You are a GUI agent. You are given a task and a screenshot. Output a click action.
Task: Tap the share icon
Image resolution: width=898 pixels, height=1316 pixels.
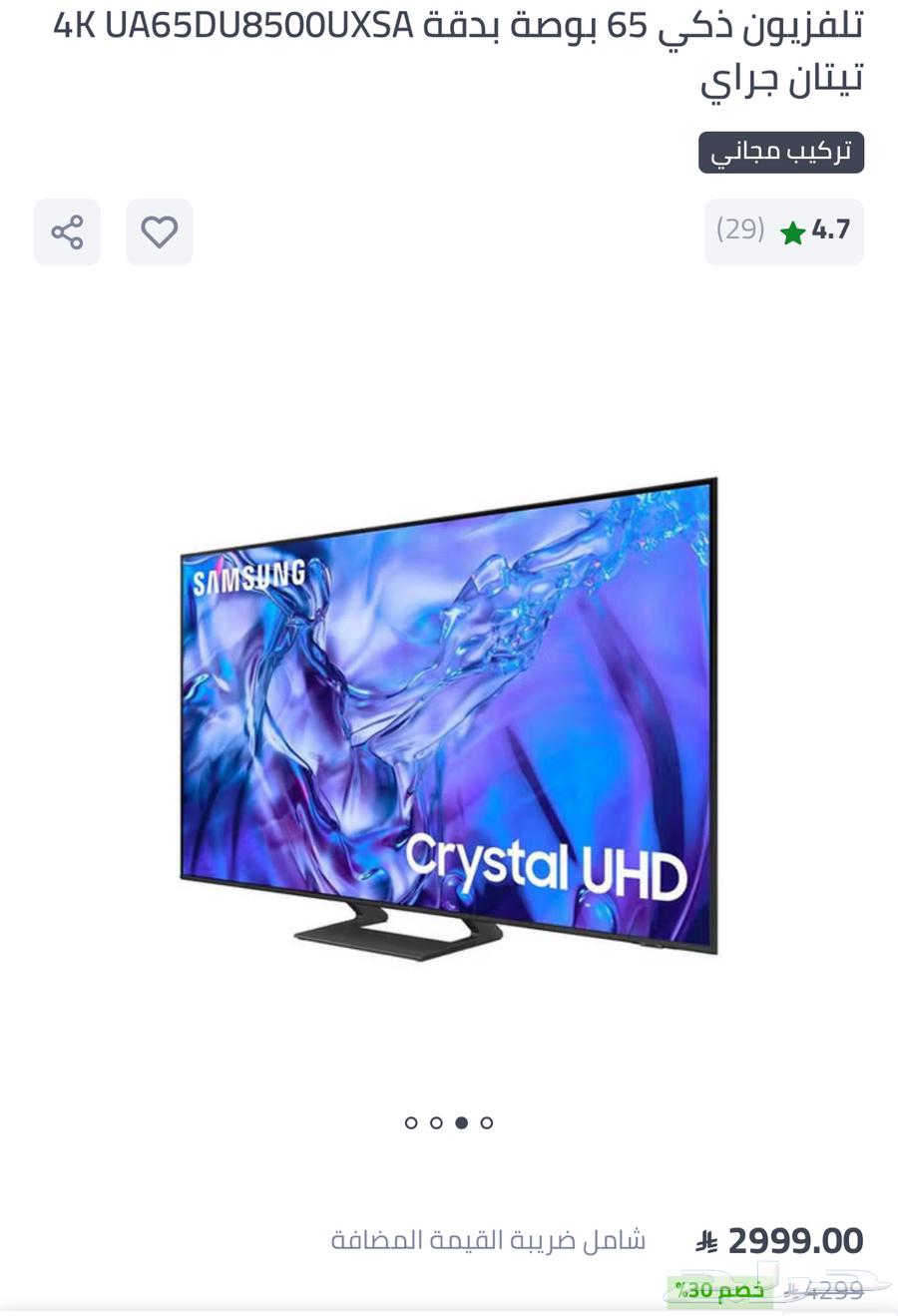tap(67, 231)
